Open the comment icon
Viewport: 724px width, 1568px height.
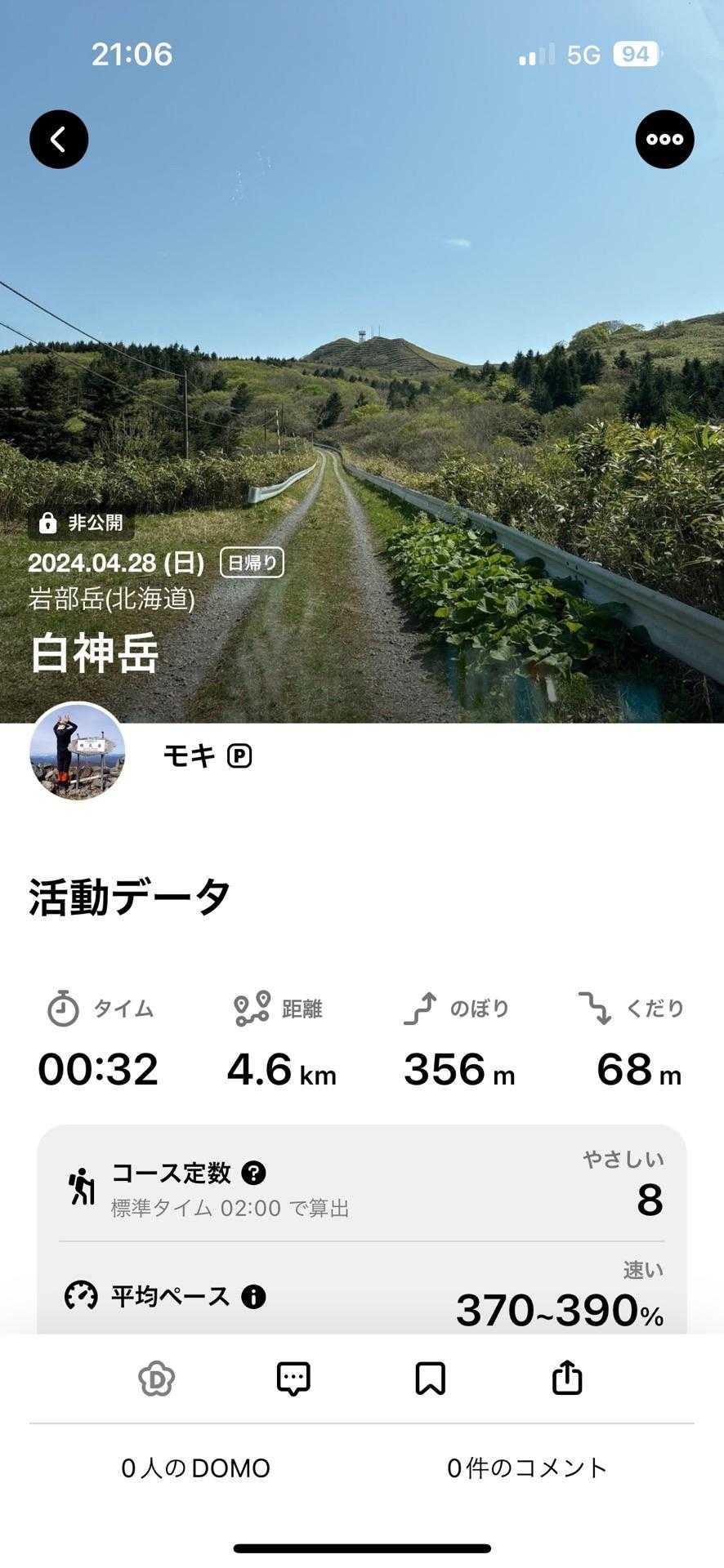coord(293,1379)
